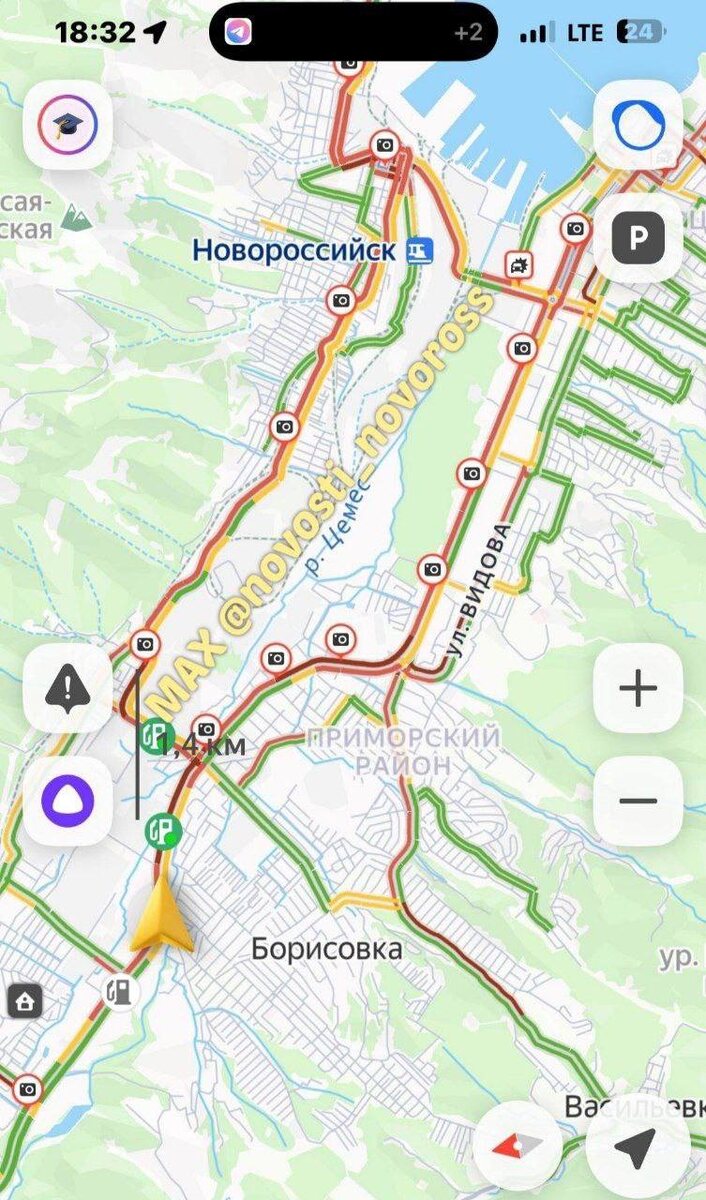Tap the accident marker near Novorossiysk port
Screen dimensions: 706x1200
tap(520, 264)
